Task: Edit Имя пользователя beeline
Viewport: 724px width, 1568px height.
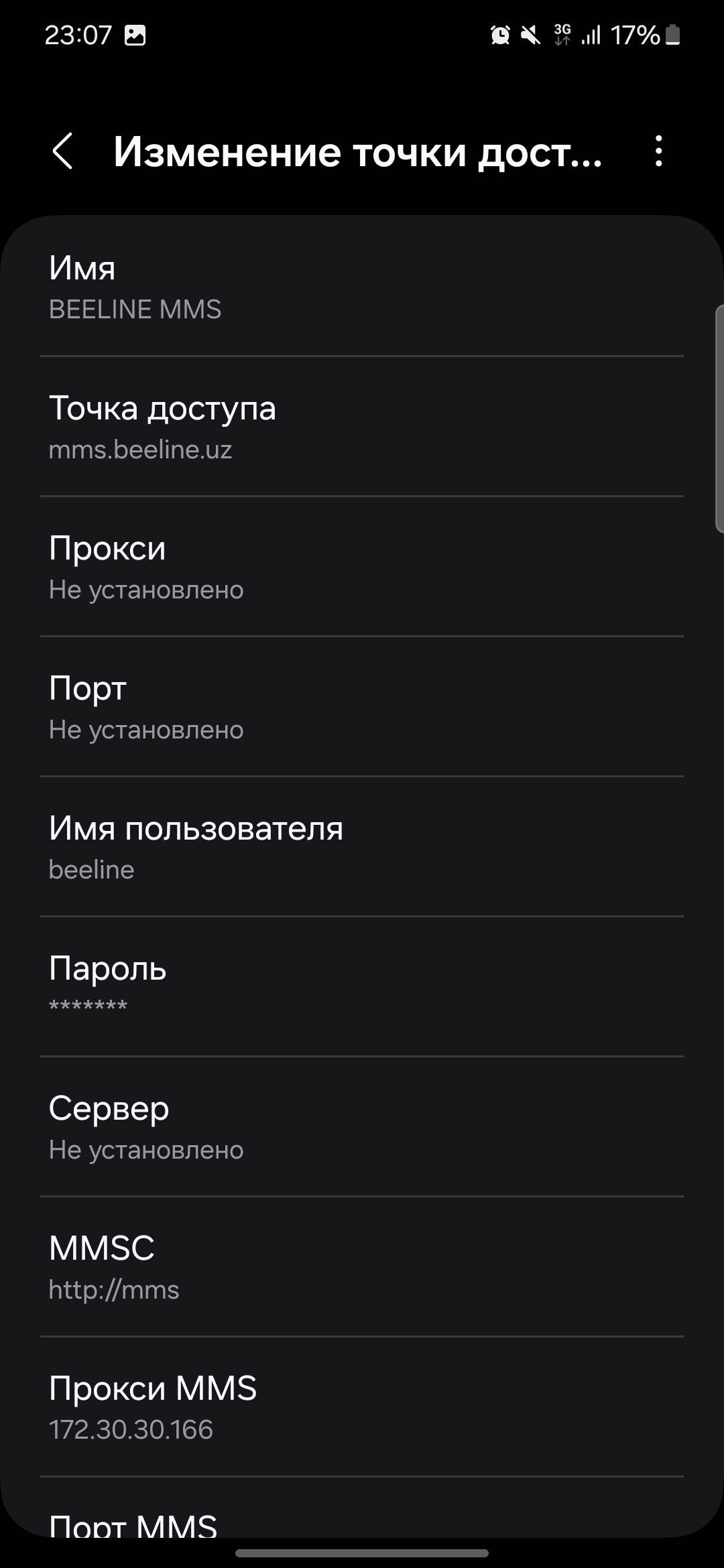Action: (362, 846)
